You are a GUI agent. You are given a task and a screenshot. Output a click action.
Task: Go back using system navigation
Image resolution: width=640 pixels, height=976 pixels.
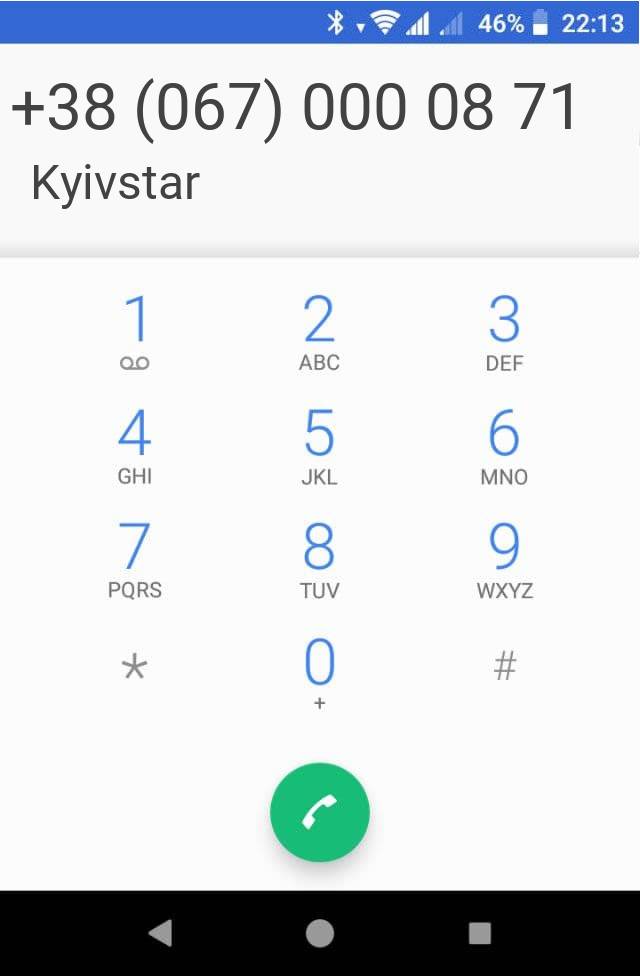point(160,933)
